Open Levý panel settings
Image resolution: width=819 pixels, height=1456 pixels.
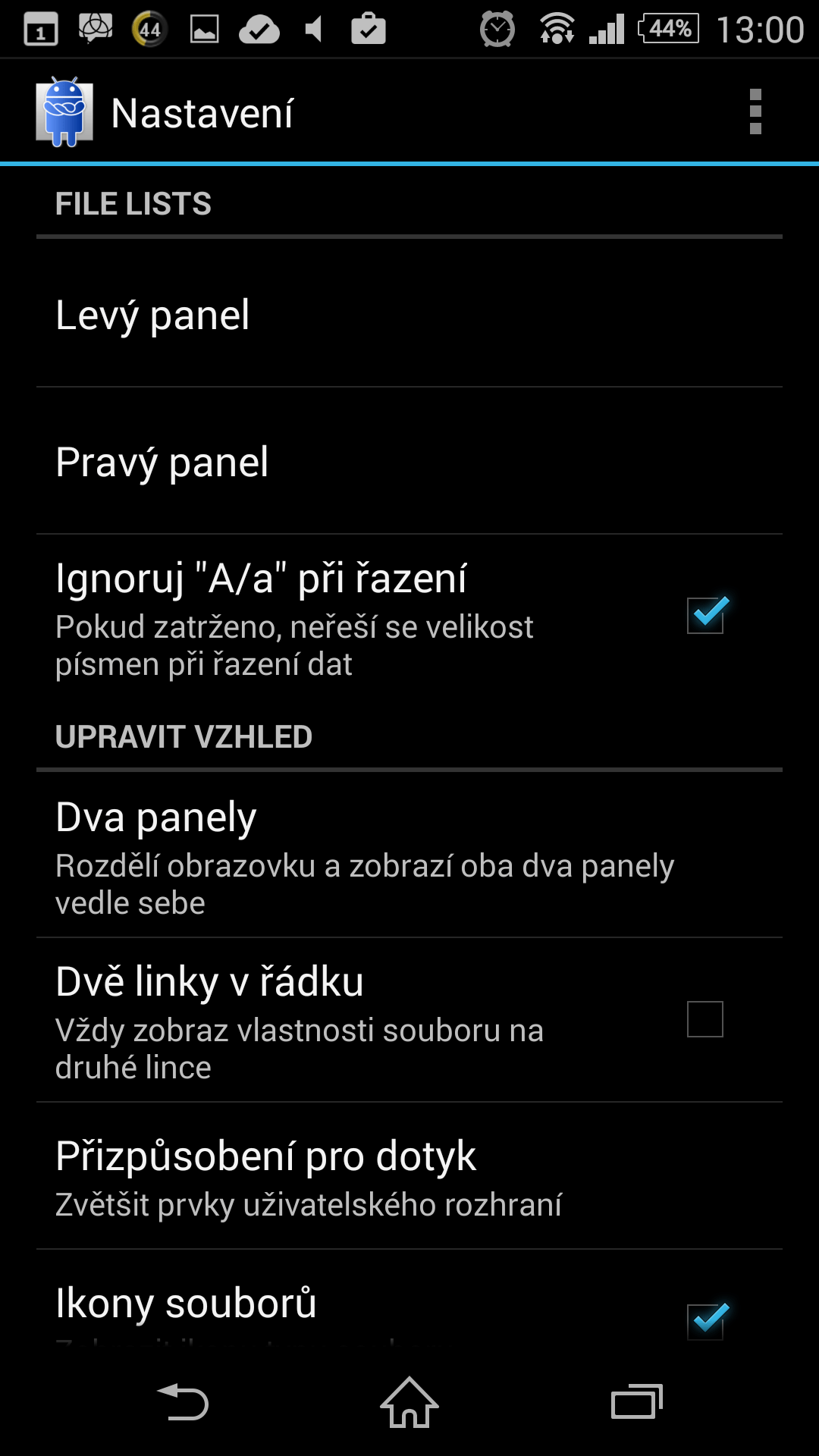(x=409, y=315)
